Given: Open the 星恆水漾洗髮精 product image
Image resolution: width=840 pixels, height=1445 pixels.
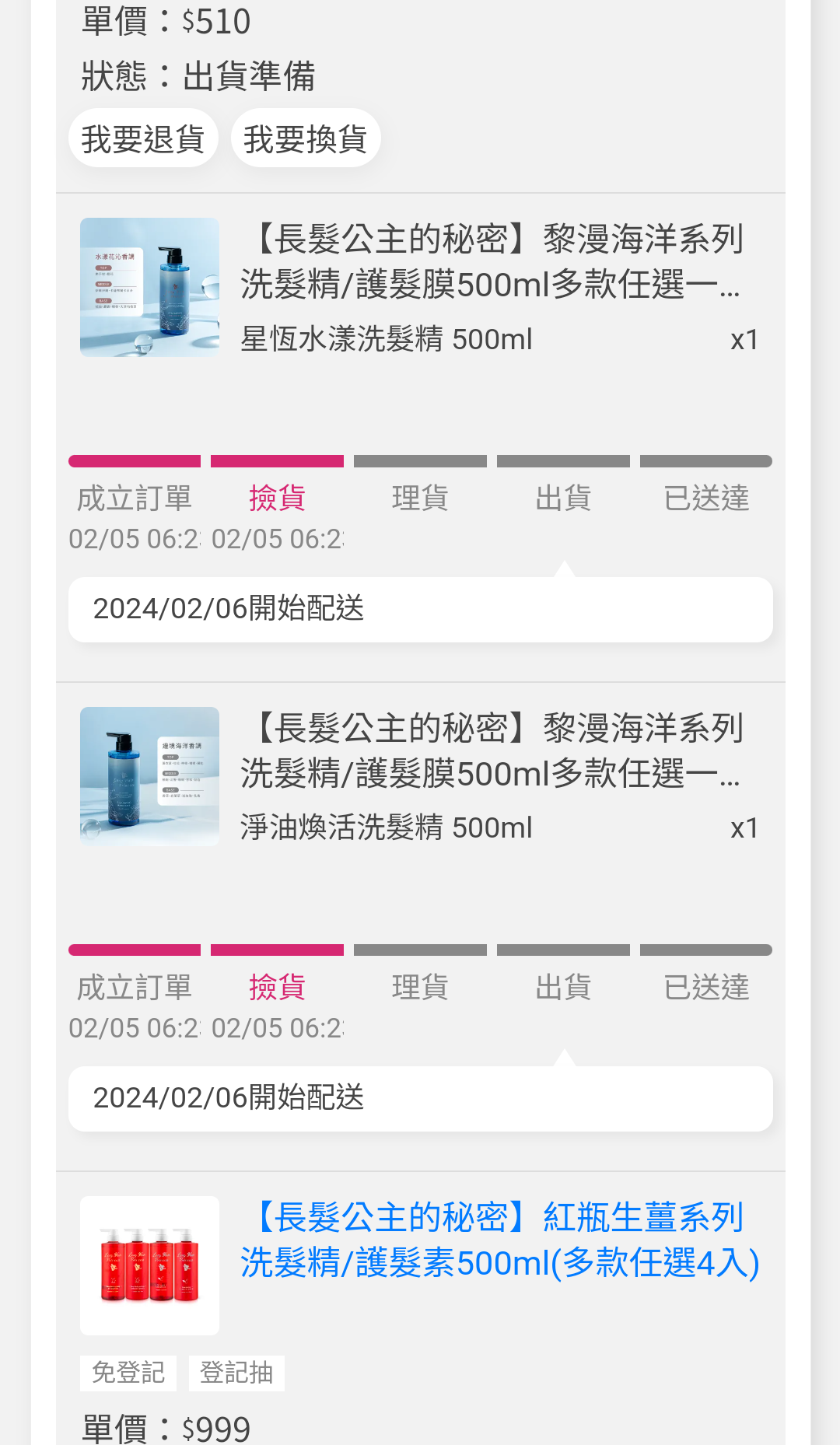Looking at the screenshot, I should (x=149, y=287).
